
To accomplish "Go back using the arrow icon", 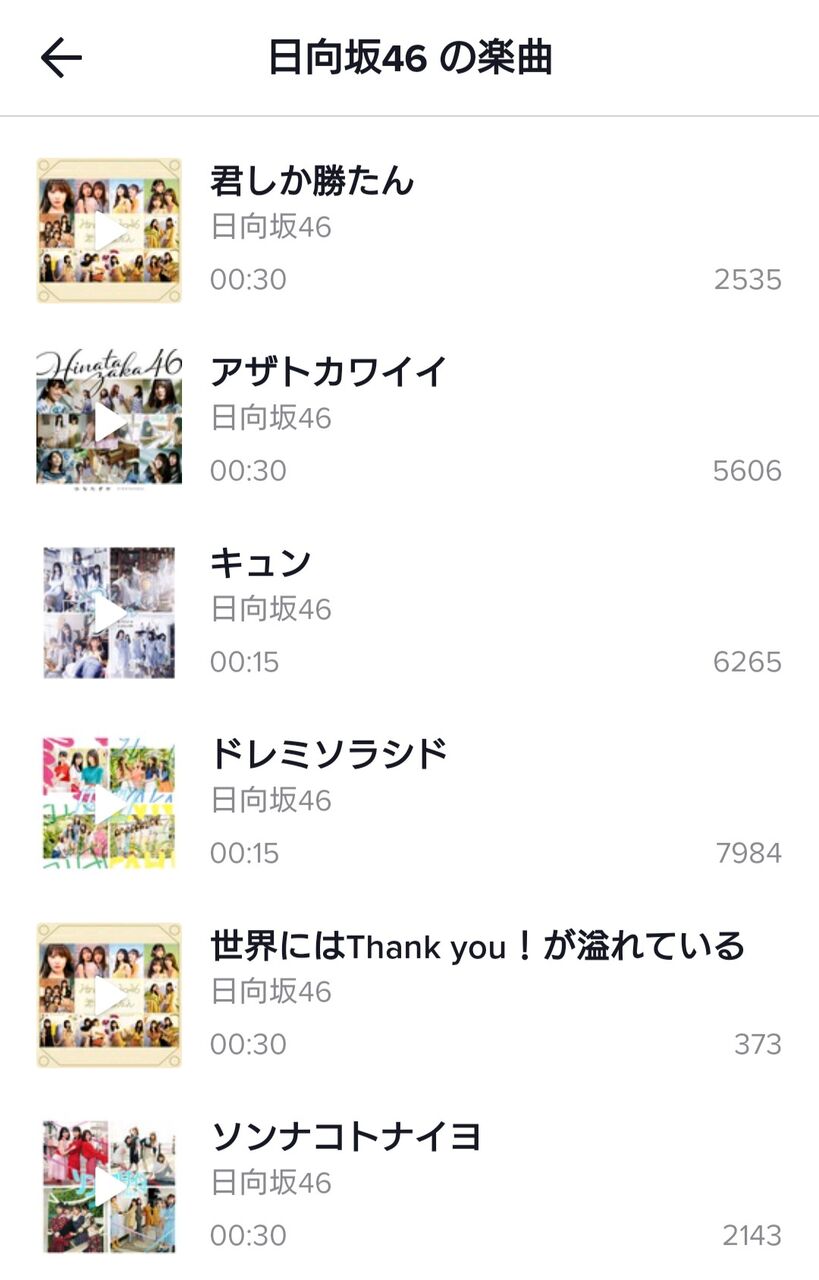I will (x=61, y=59).
